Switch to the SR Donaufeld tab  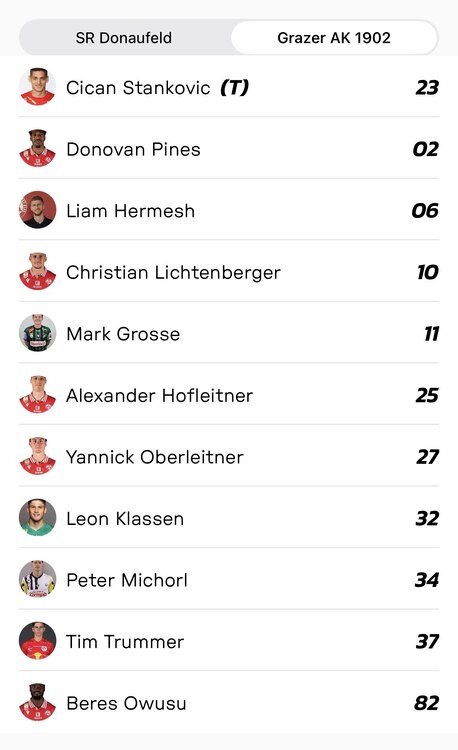coord(124,37)
